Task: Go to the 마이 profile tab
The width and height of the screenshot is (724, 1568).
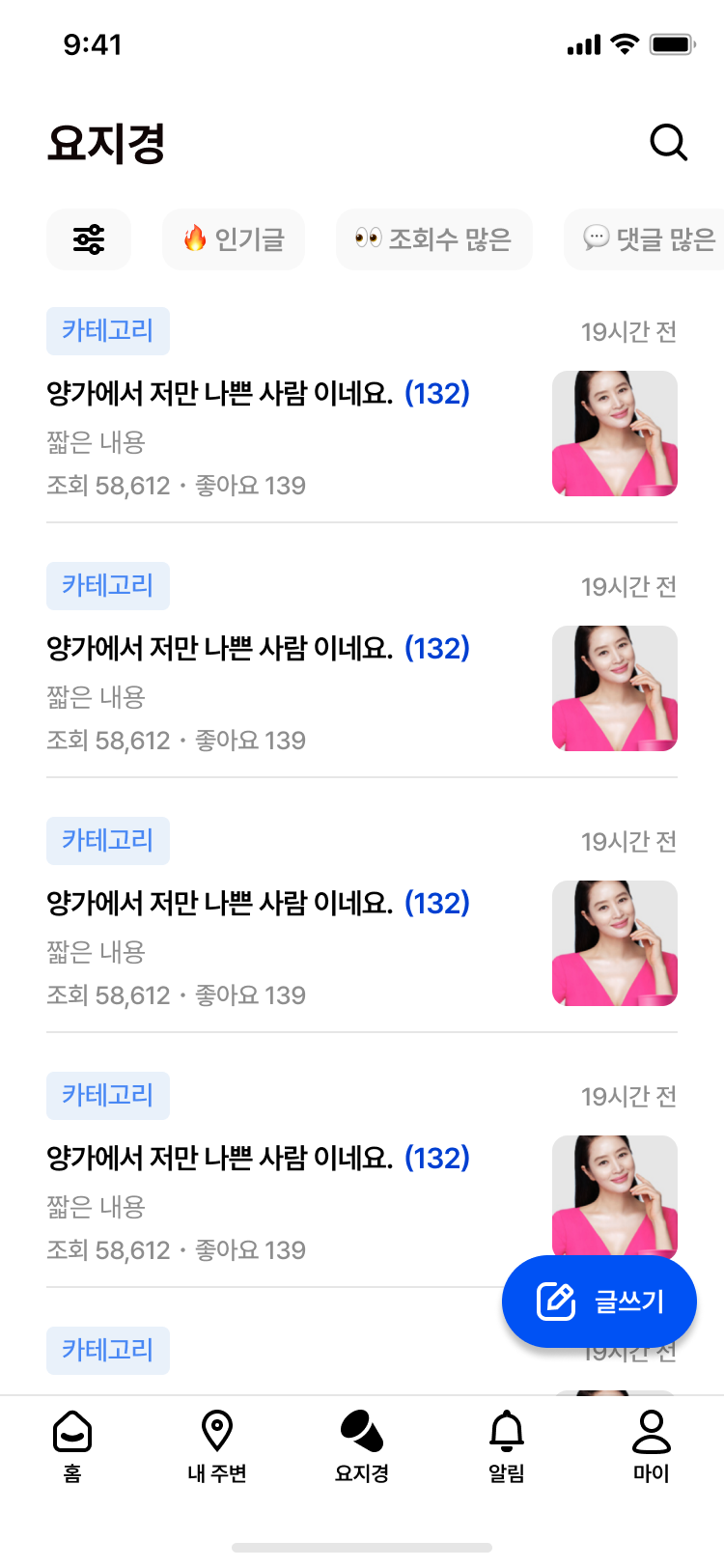Action: (x=652, y=1445)
